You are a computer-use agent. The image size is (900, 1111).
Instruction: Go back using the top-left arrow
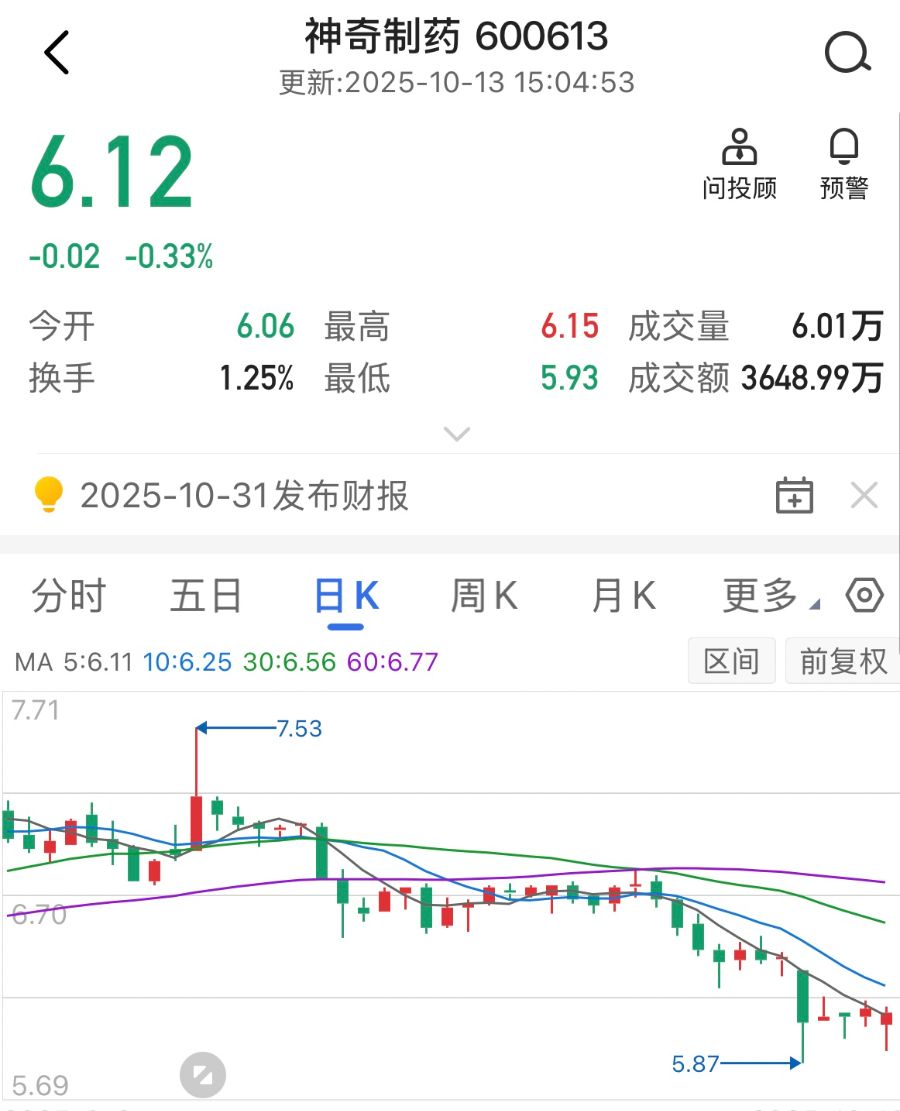[57, 53]
